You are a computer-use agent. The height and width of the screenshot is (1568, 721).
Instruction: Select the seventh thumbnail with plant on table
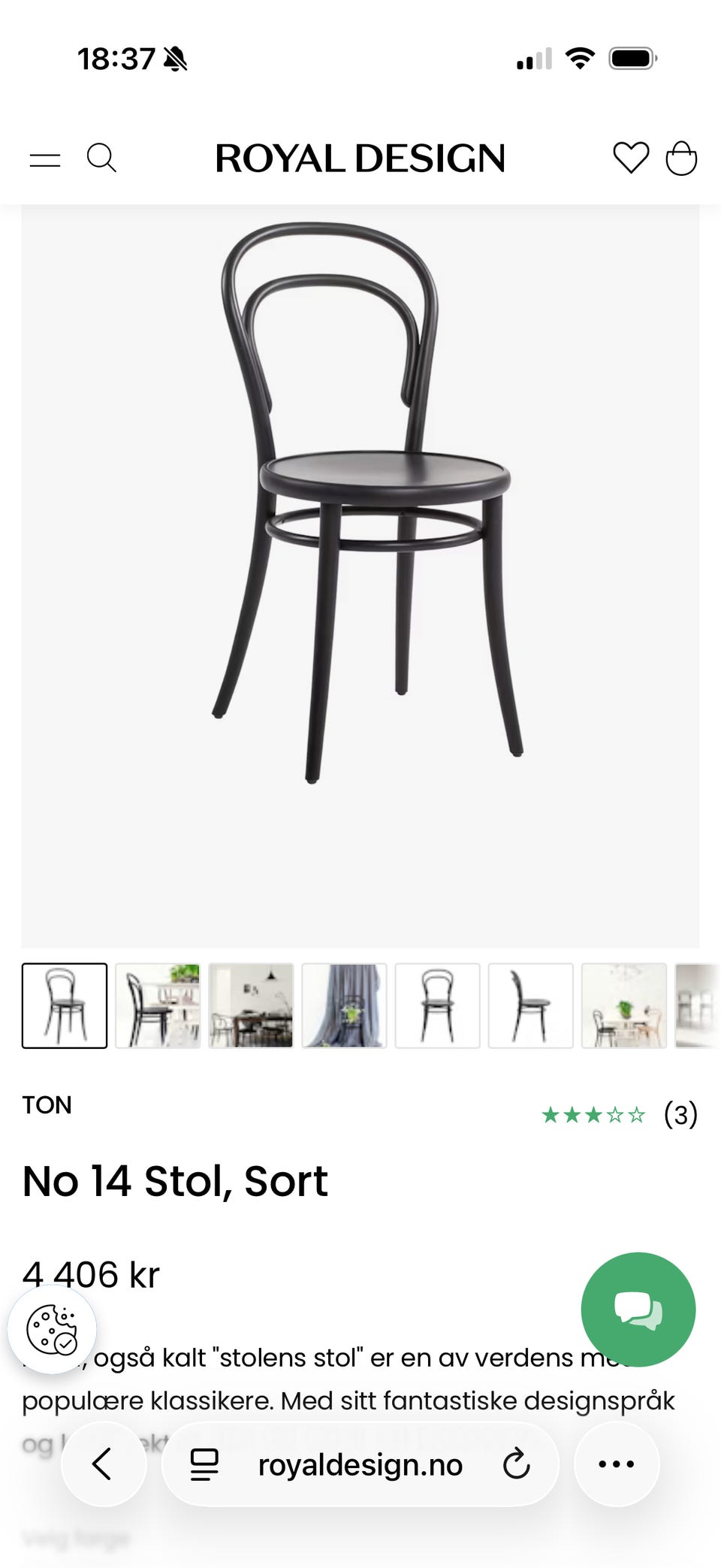click(x=623, y=1005)
